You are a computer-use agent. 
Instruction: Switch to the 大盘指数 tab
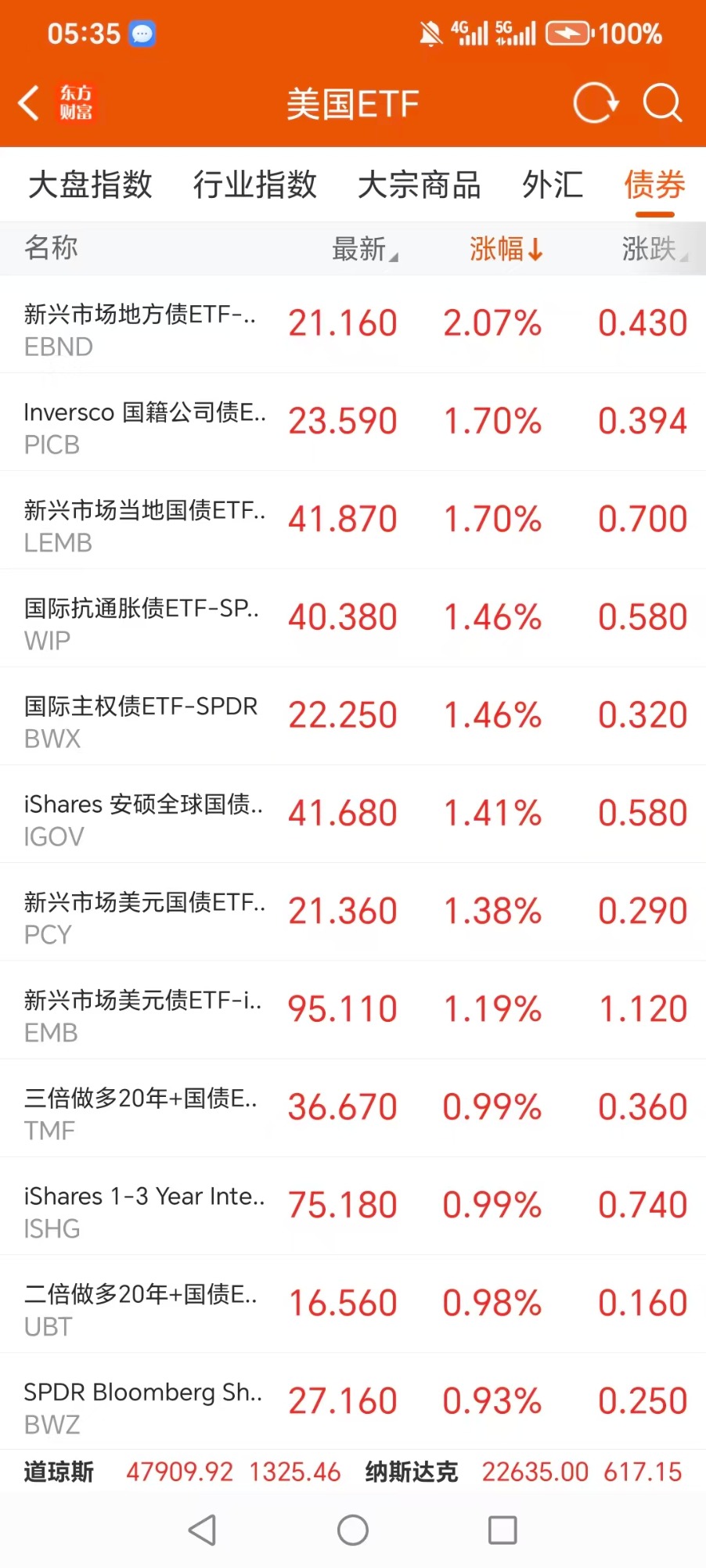[x=90, y=185]
